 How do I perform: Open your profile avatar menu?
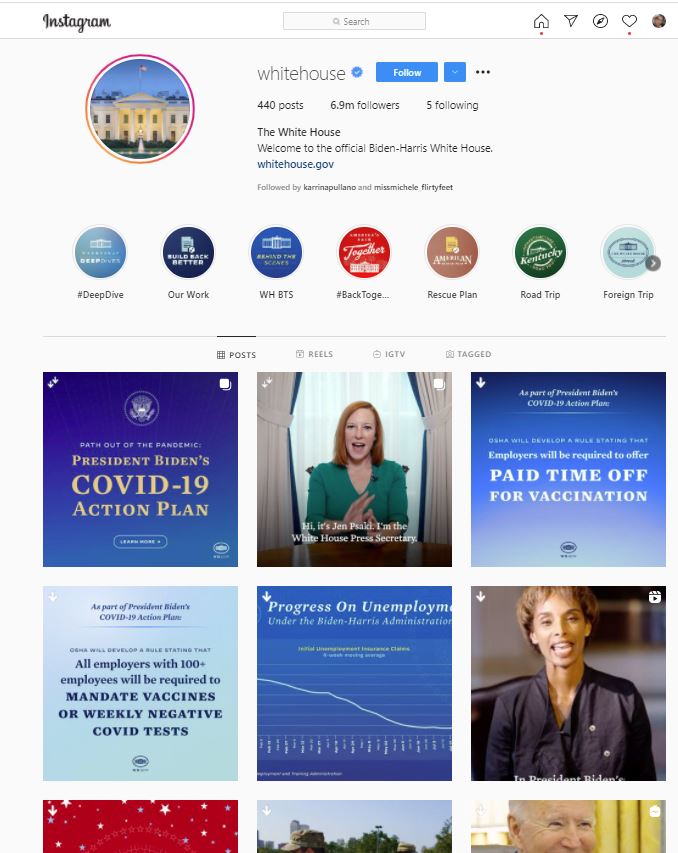point(659,21)
